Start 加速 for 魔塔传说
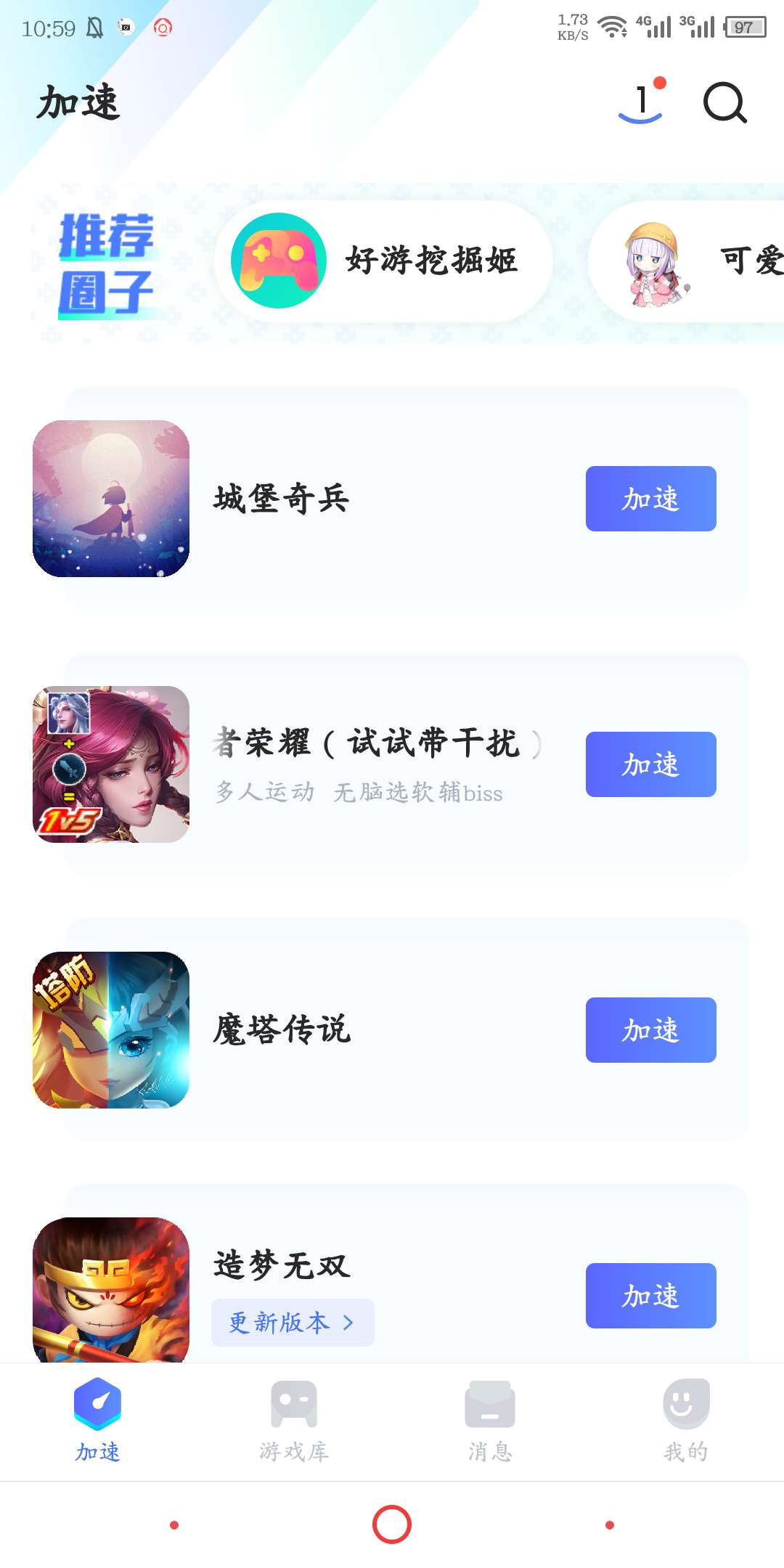This screenshot has height=1568, width=784. click(650, 1030)
